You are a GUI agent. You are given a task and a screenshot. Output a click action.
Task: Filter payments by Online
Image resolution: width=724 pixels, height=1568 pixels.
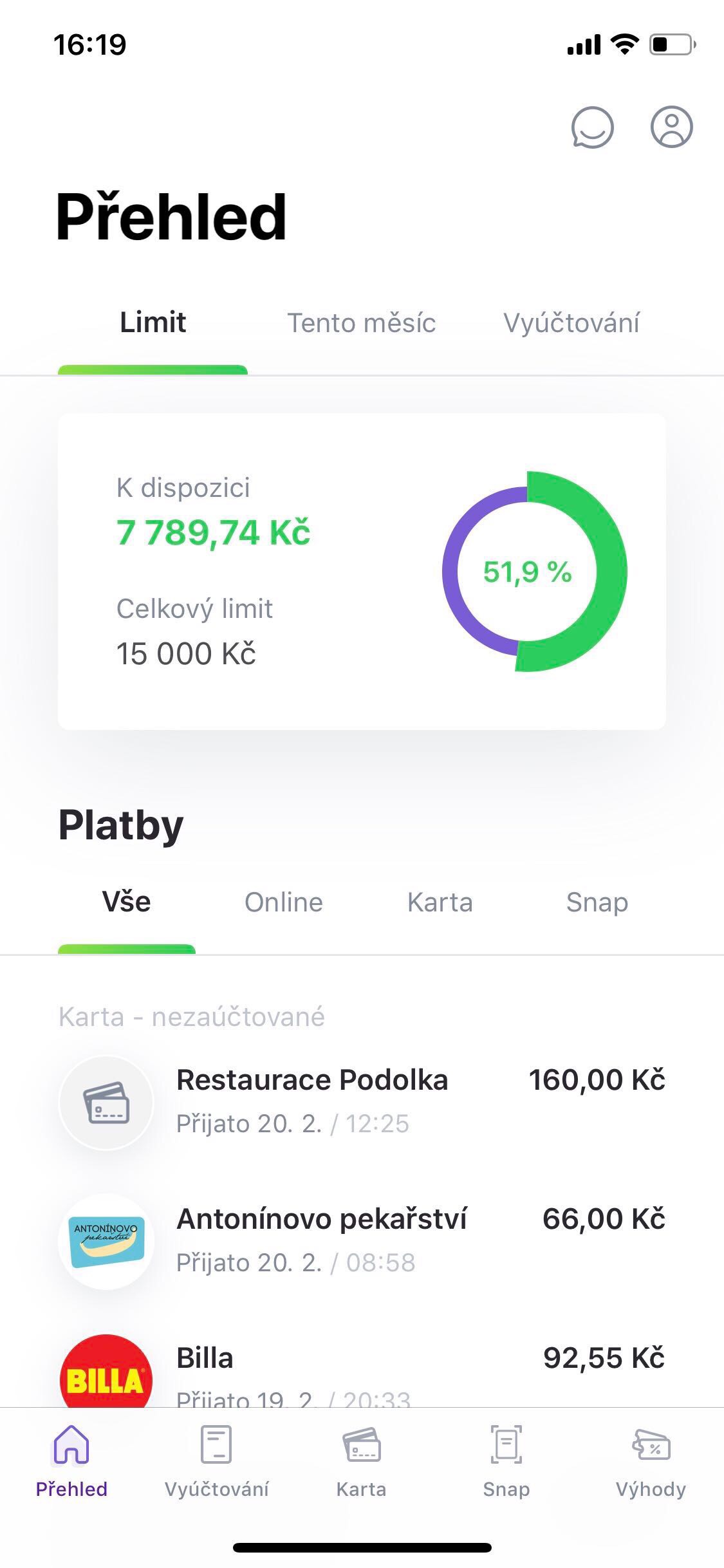tap(283, 902)
